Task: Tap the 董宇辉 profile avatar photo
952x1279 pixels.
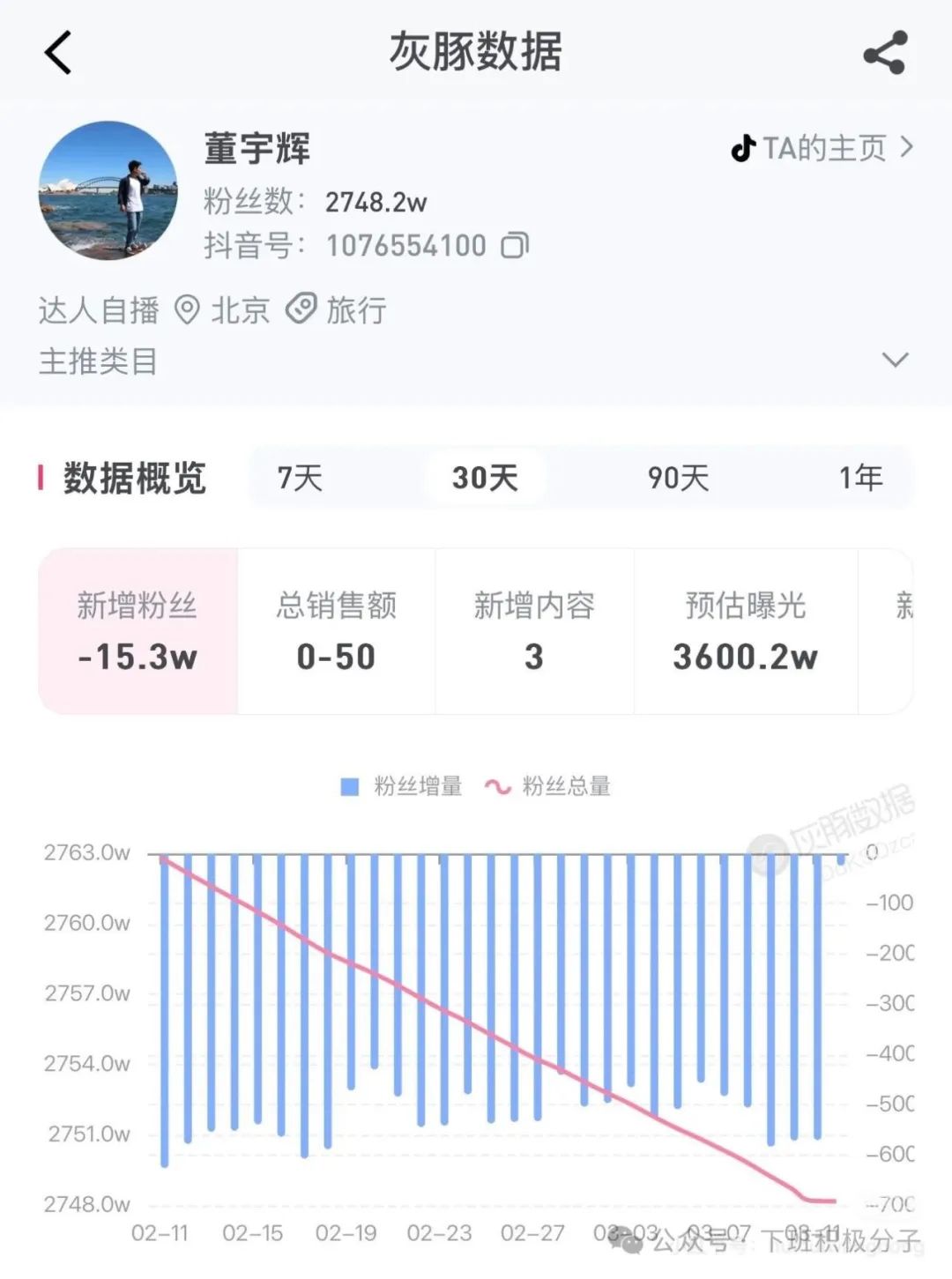Action: tap(108, 194)
